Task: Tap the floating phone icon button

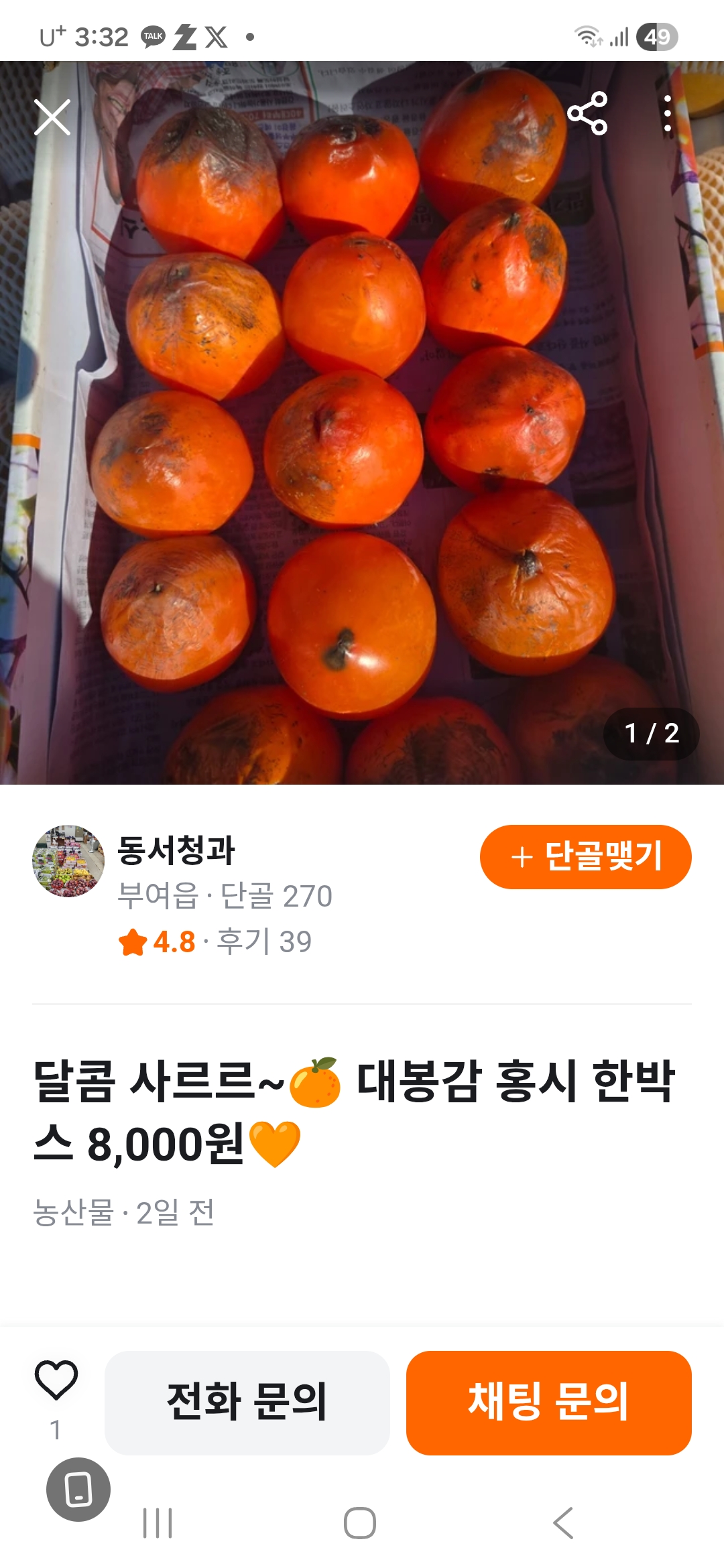Action: click(x=78, y=1489)
